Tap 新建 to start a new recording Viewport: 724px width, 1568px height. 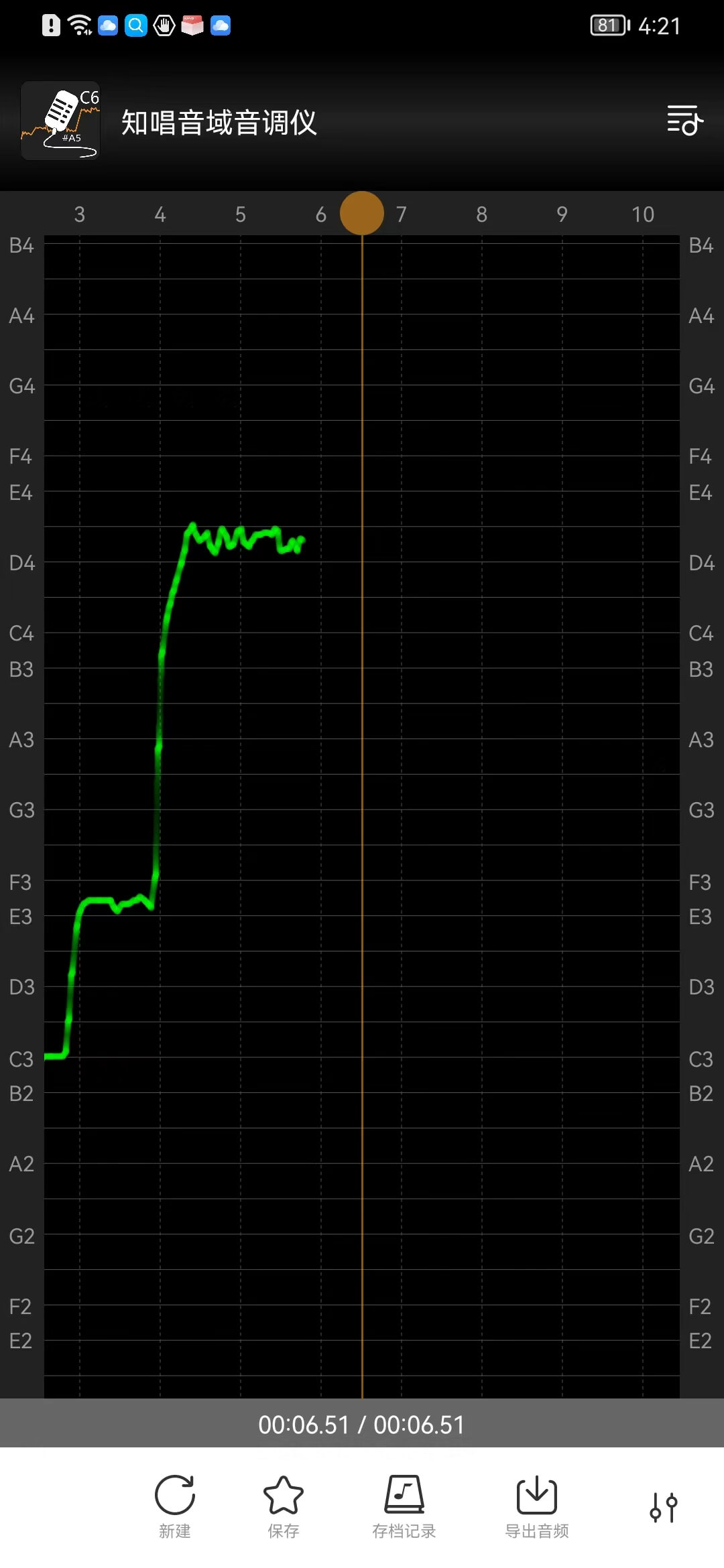click(175, 1506)
